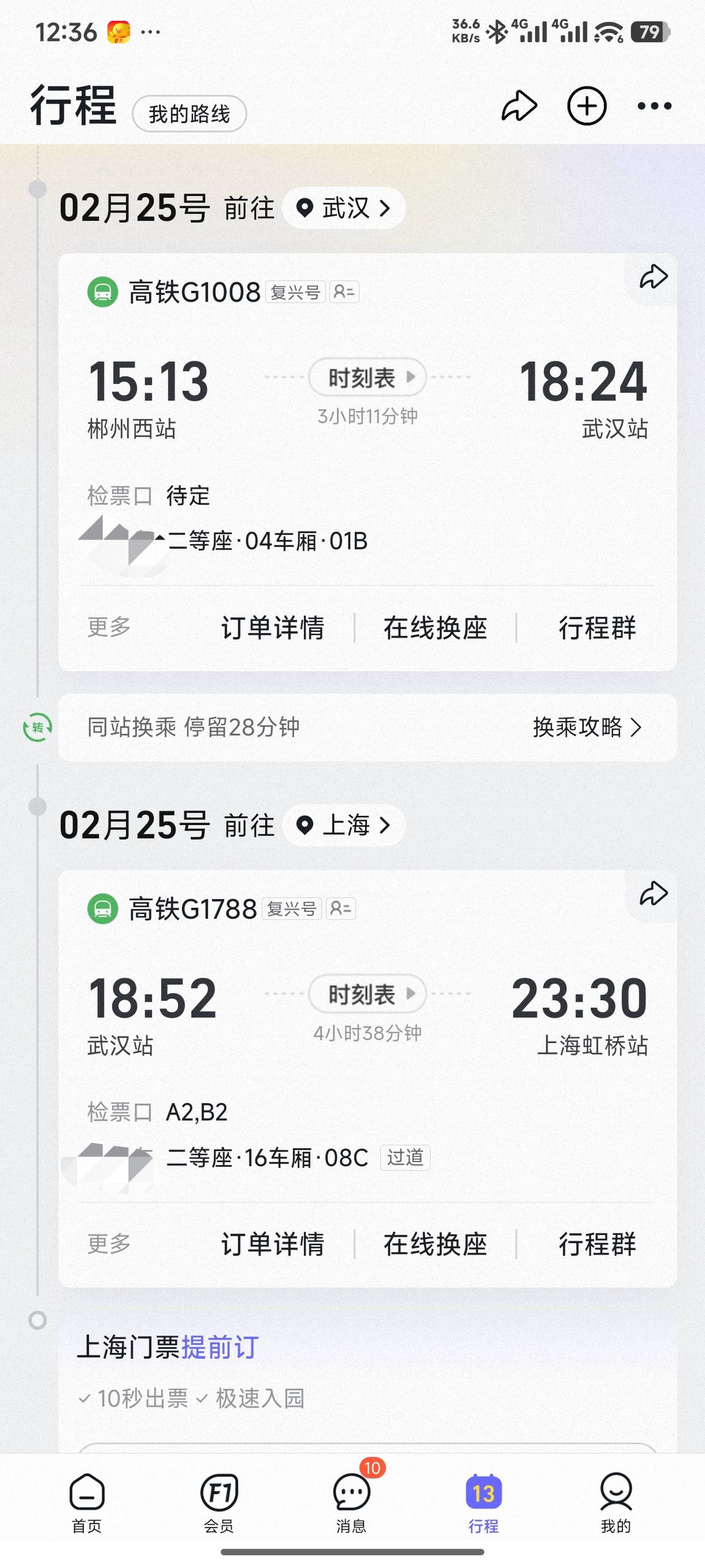Switch to the 消息 tab

tap(352, 1502)
